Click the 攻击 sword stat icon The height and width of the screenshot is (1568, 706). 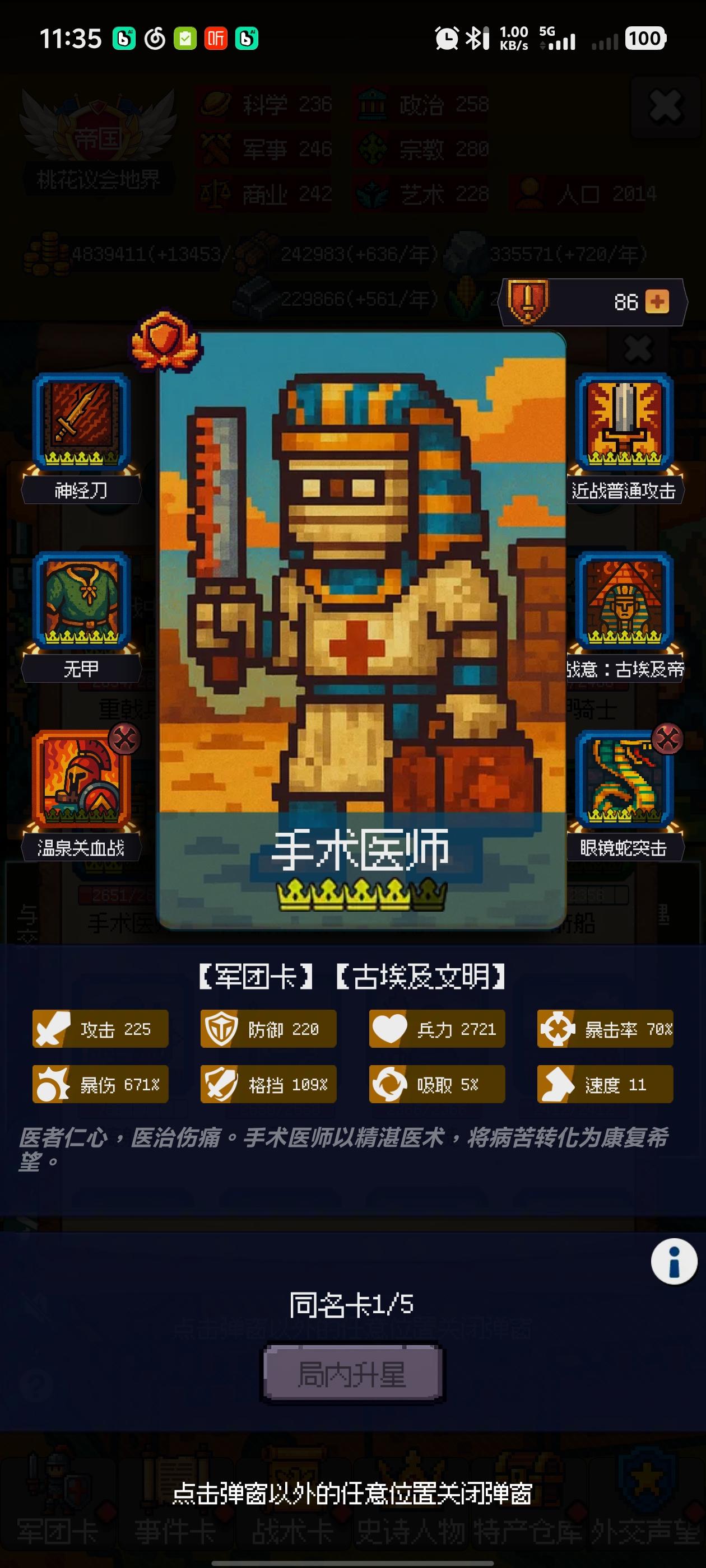[x=55, y=1029]
